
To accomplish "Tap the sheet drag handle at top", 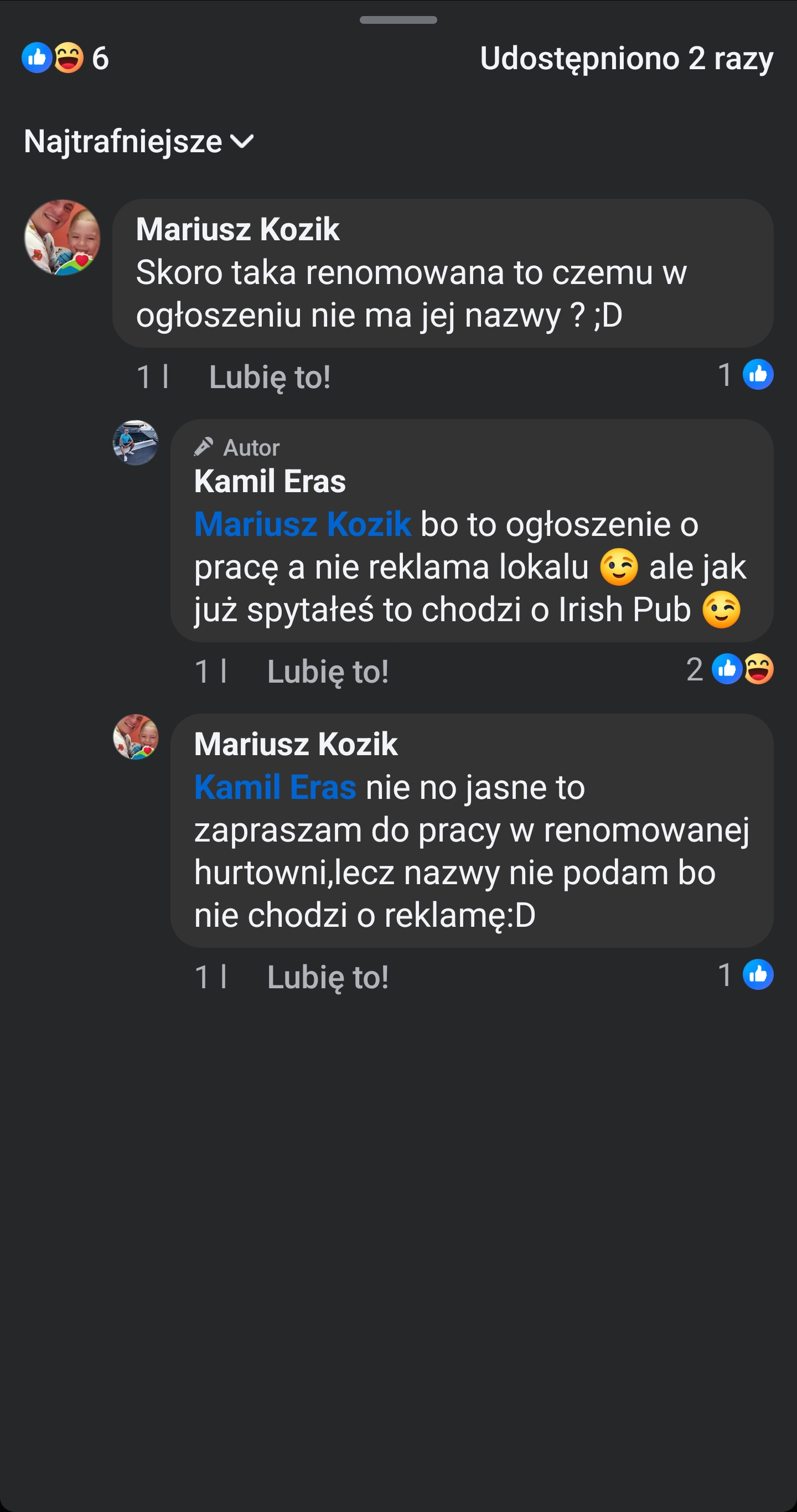I will tap(398, 20).
